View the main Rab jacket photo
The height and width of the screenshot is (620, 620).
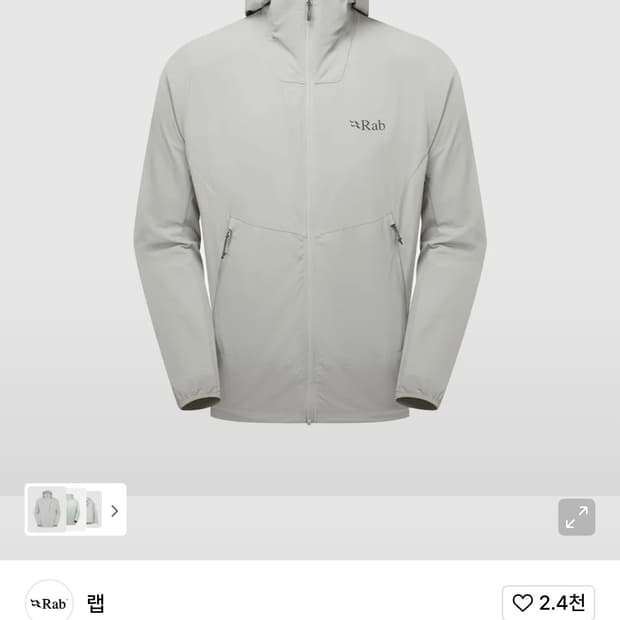pyautogui.click(x=310, y=230)
